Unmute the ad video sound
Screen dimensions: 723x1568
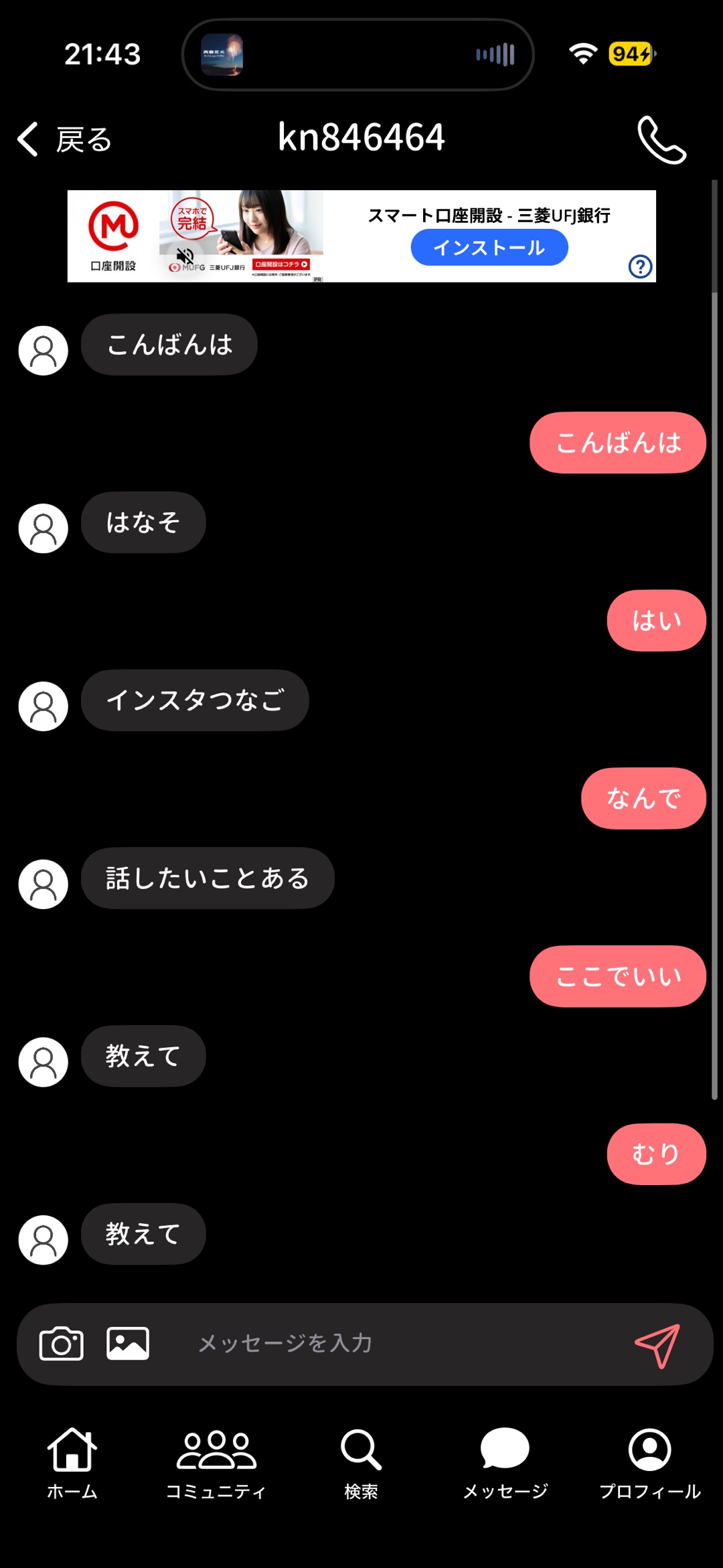[x=185, y=255]
